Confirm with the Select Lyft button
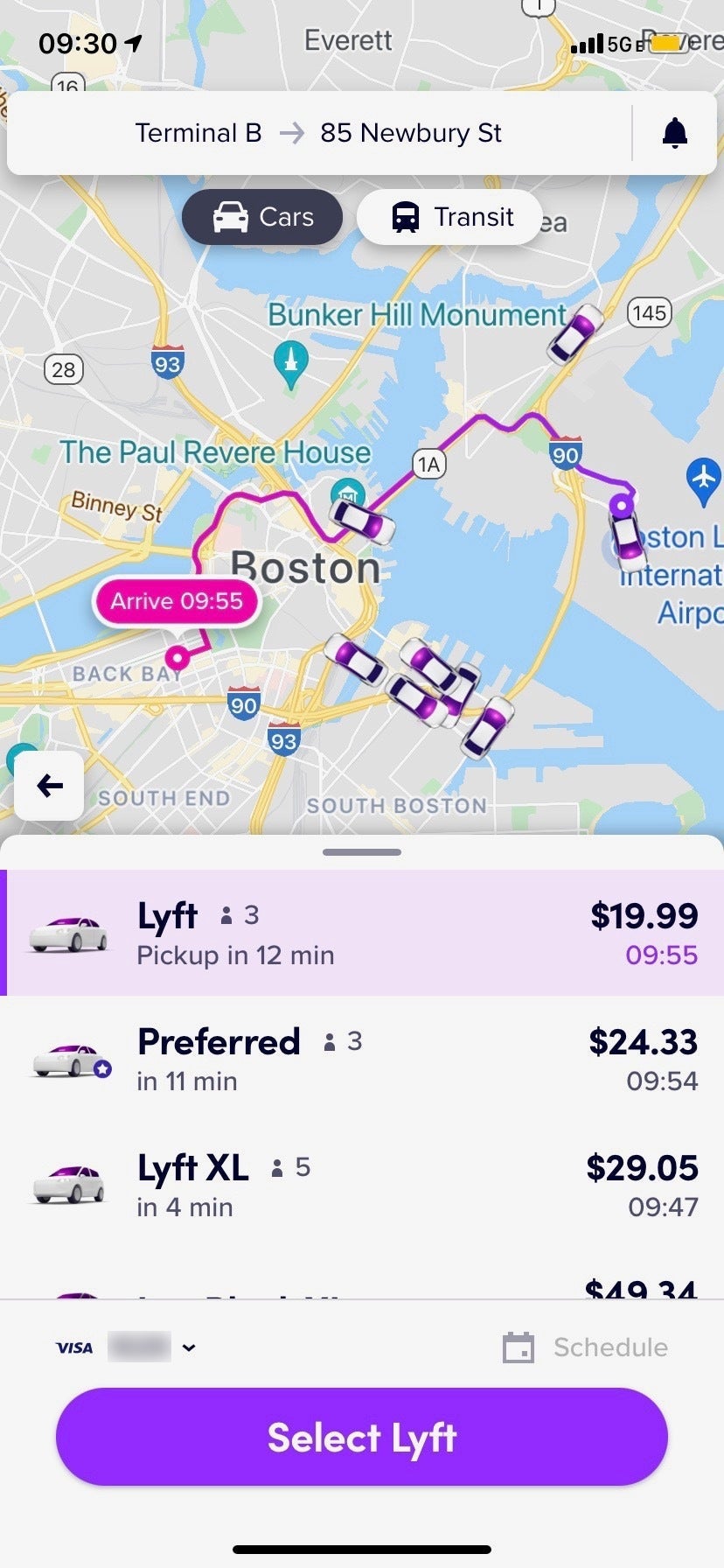 pyautogui.click(x=362, y=1437)
